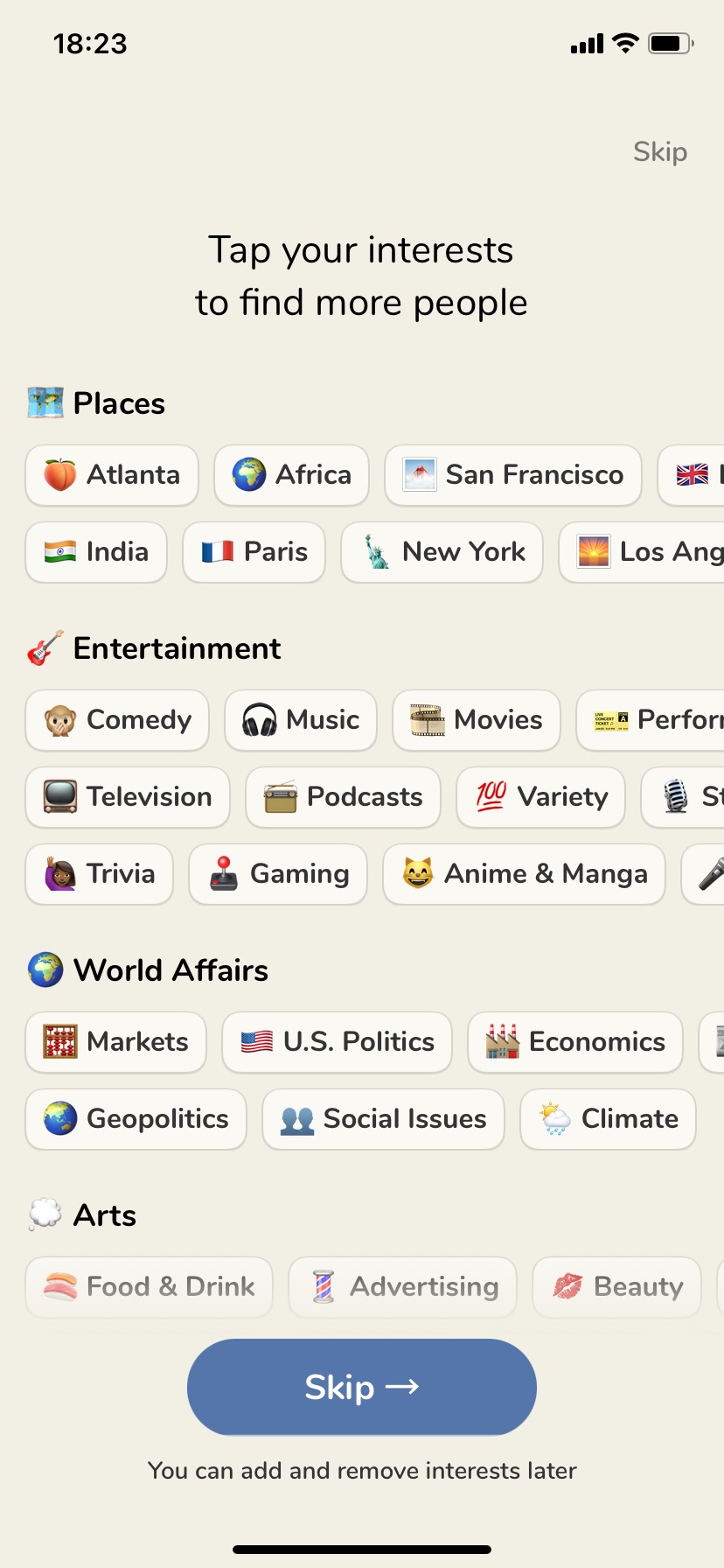The width and height of the screenshot is (724, 1568).
Task: Select Social Issues under World Affairs
Action: click(x=383, y=1119)
